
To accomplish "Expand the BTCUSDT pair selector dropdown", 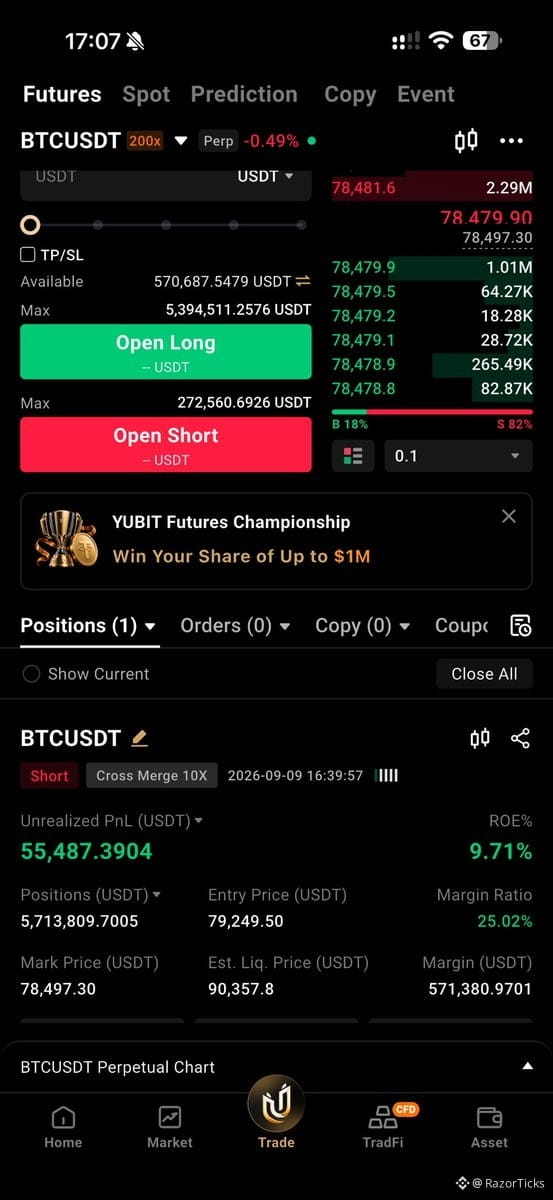I will click(181, 141).
